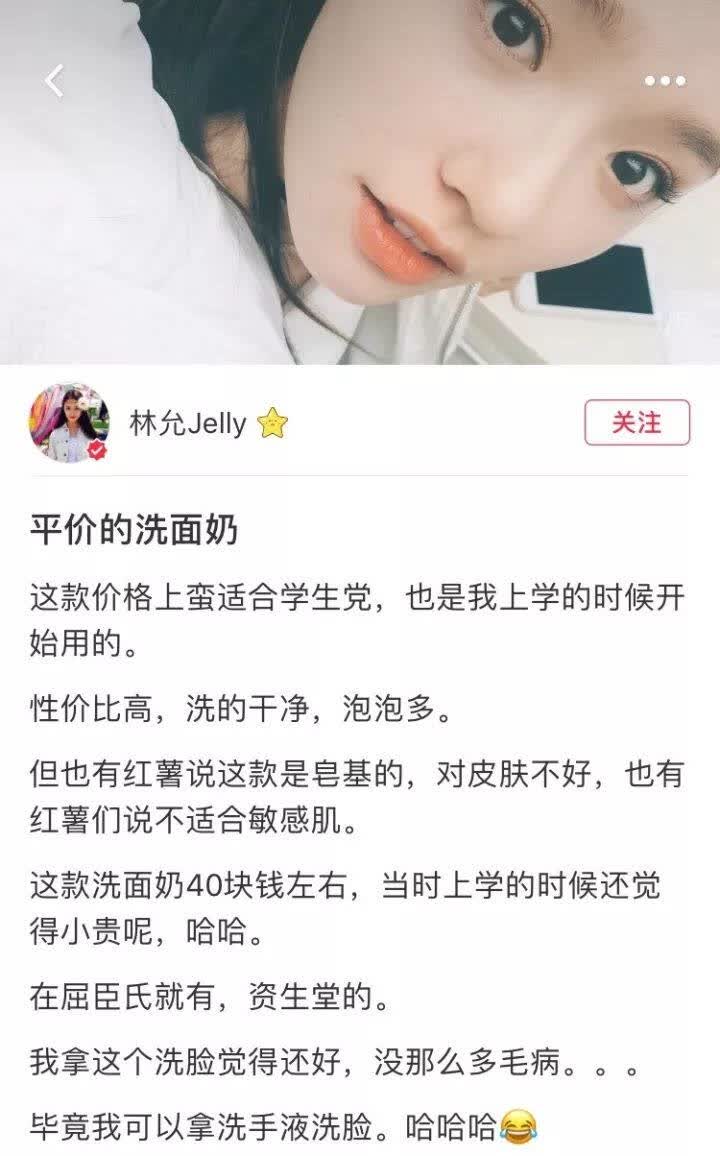Open 林允Jelly's profile avatar
Screen dimensions: 720x1156
[x=69, y=423]
